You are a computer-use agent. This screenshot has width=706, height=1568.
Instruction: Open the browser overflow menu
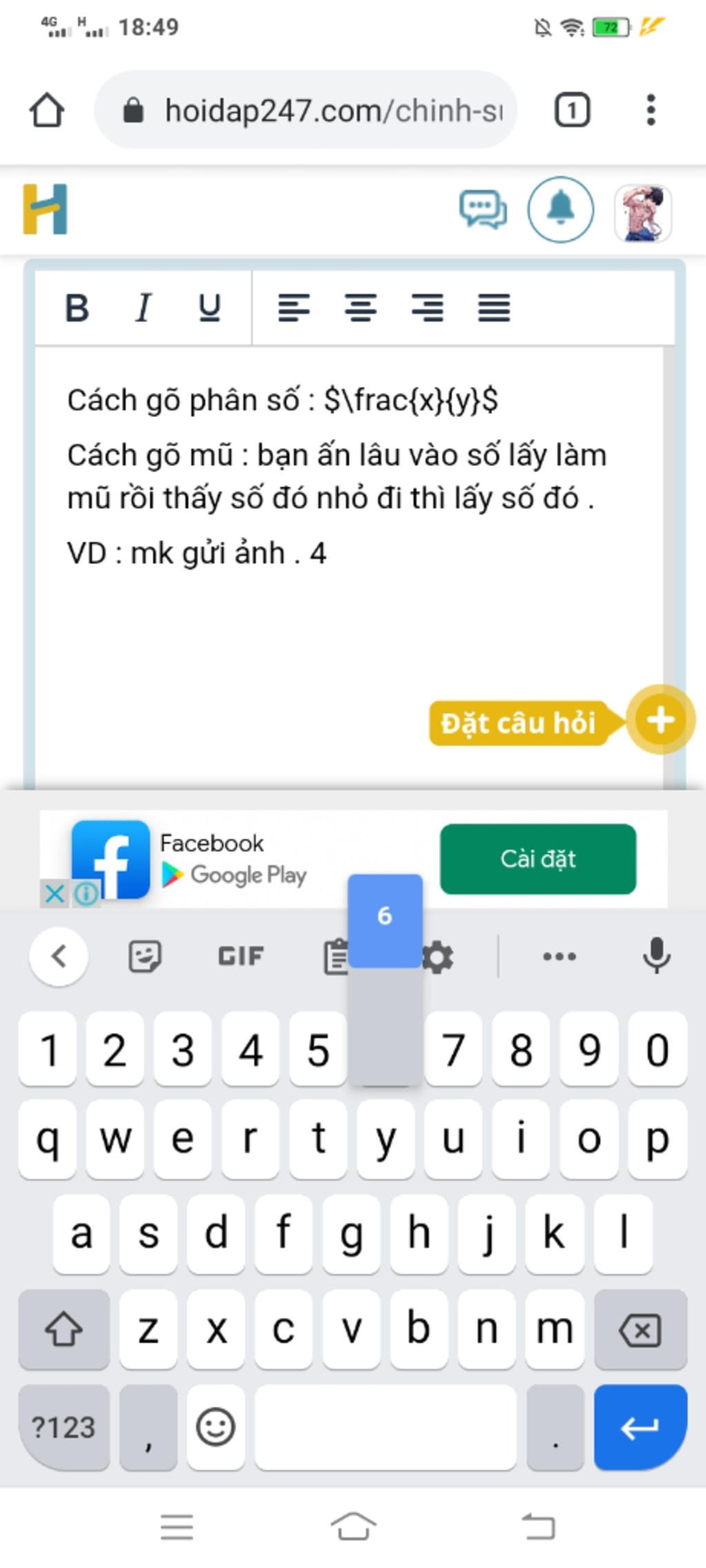[650, 110]
